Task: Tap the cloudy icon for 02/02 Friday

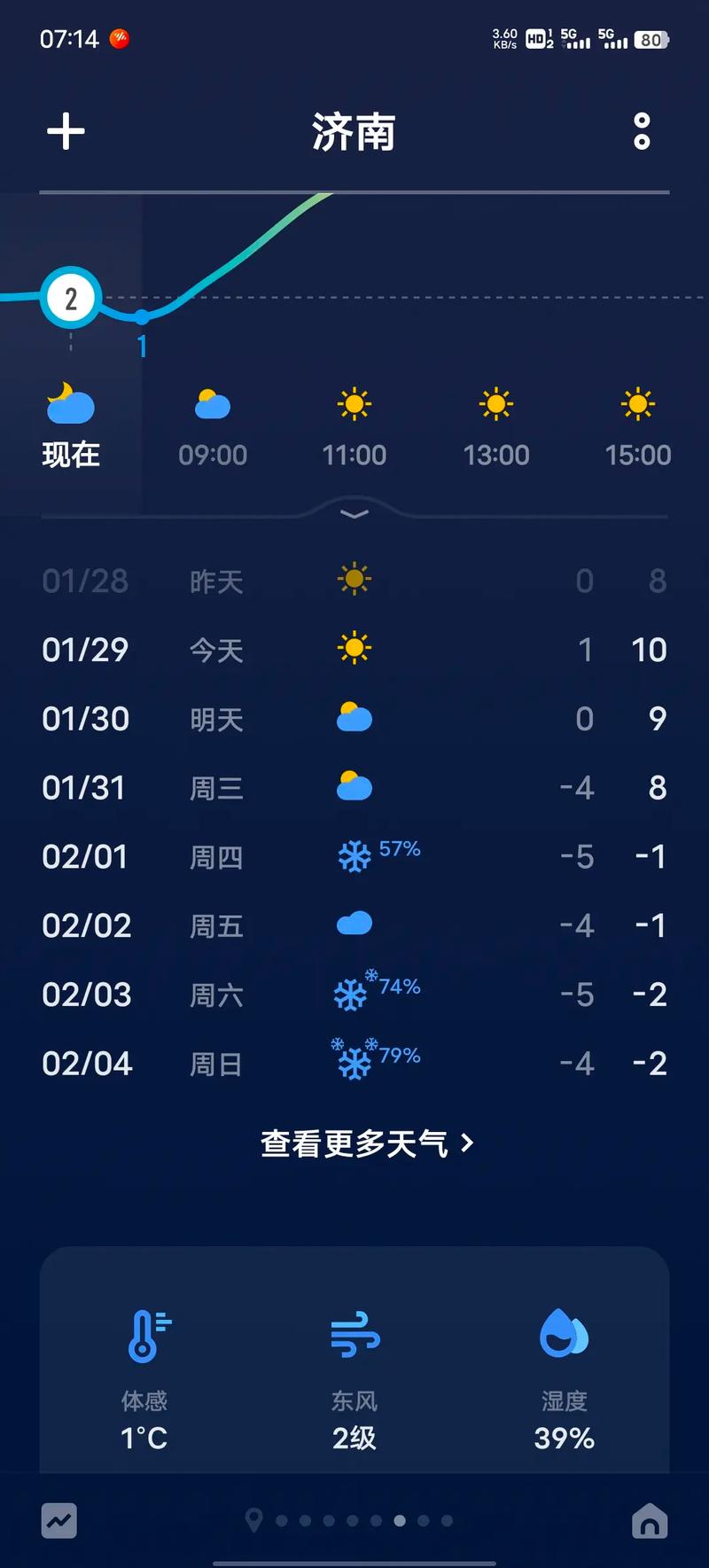Action: tap(354, 924)
